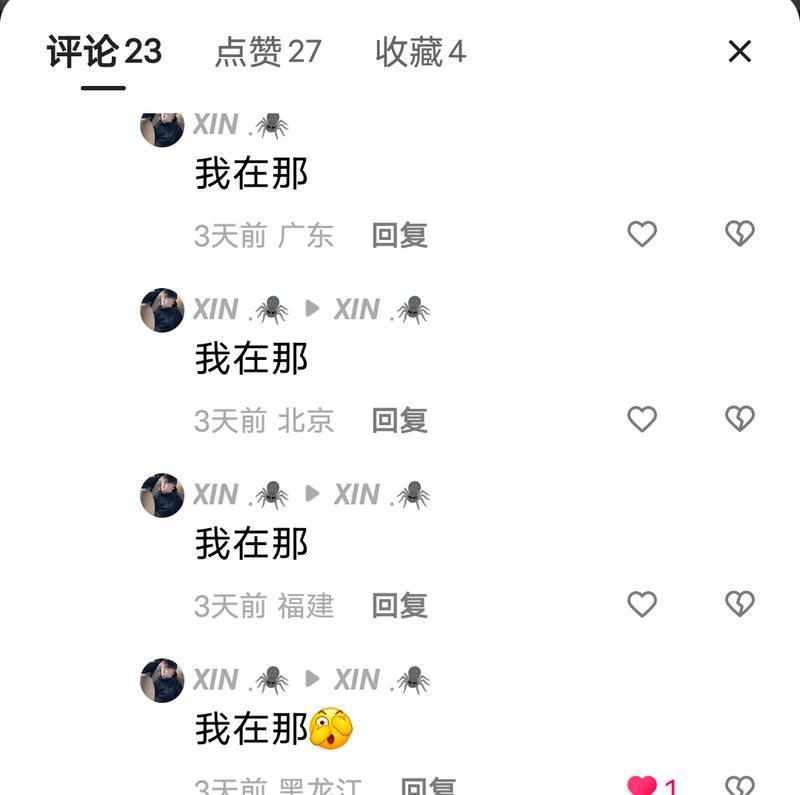Dislike the comment from 北京
This screenshot has width=800, height=795.
coord(739,419)
